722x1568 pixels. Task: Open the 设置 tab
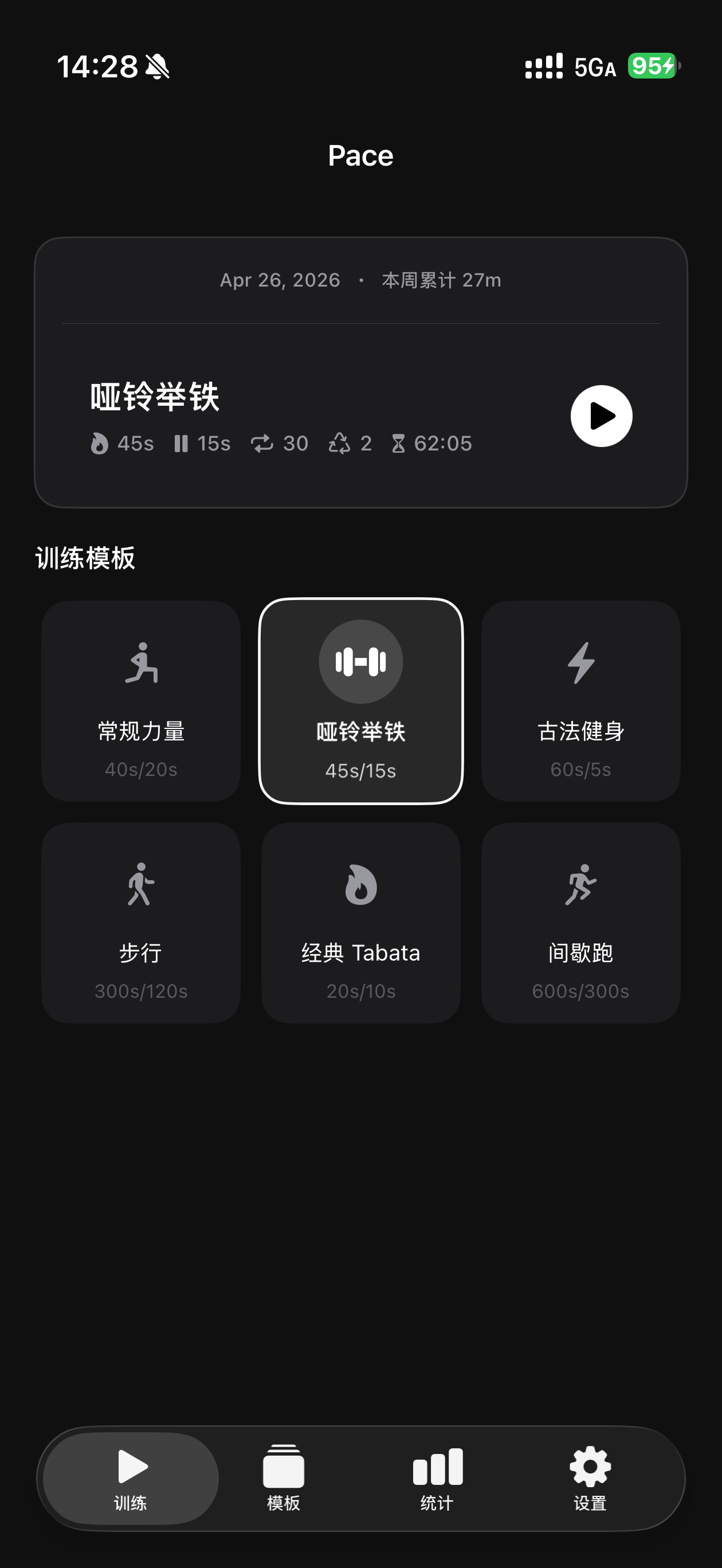[x=590, y=1478]
